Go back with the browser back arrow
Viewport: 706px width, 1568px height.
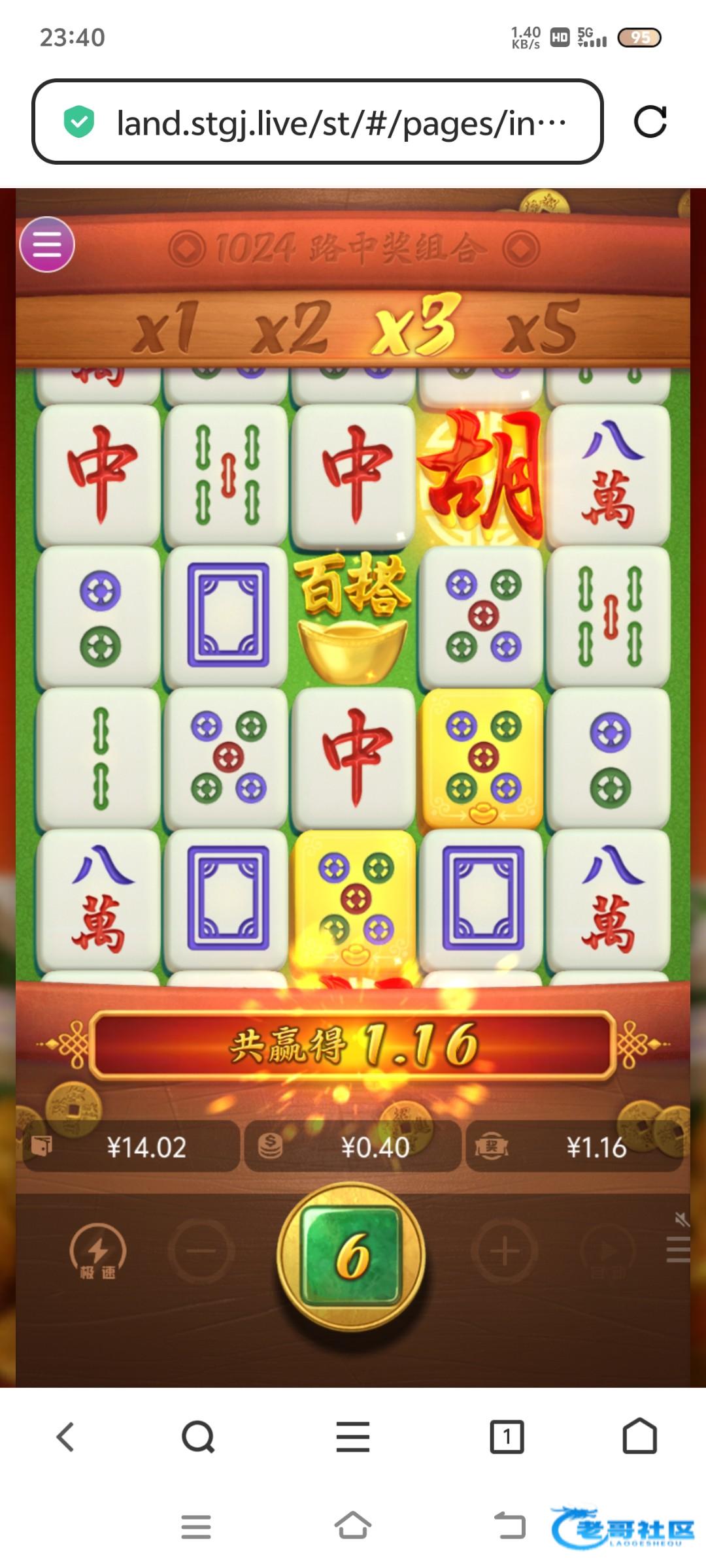(65, 1437)
